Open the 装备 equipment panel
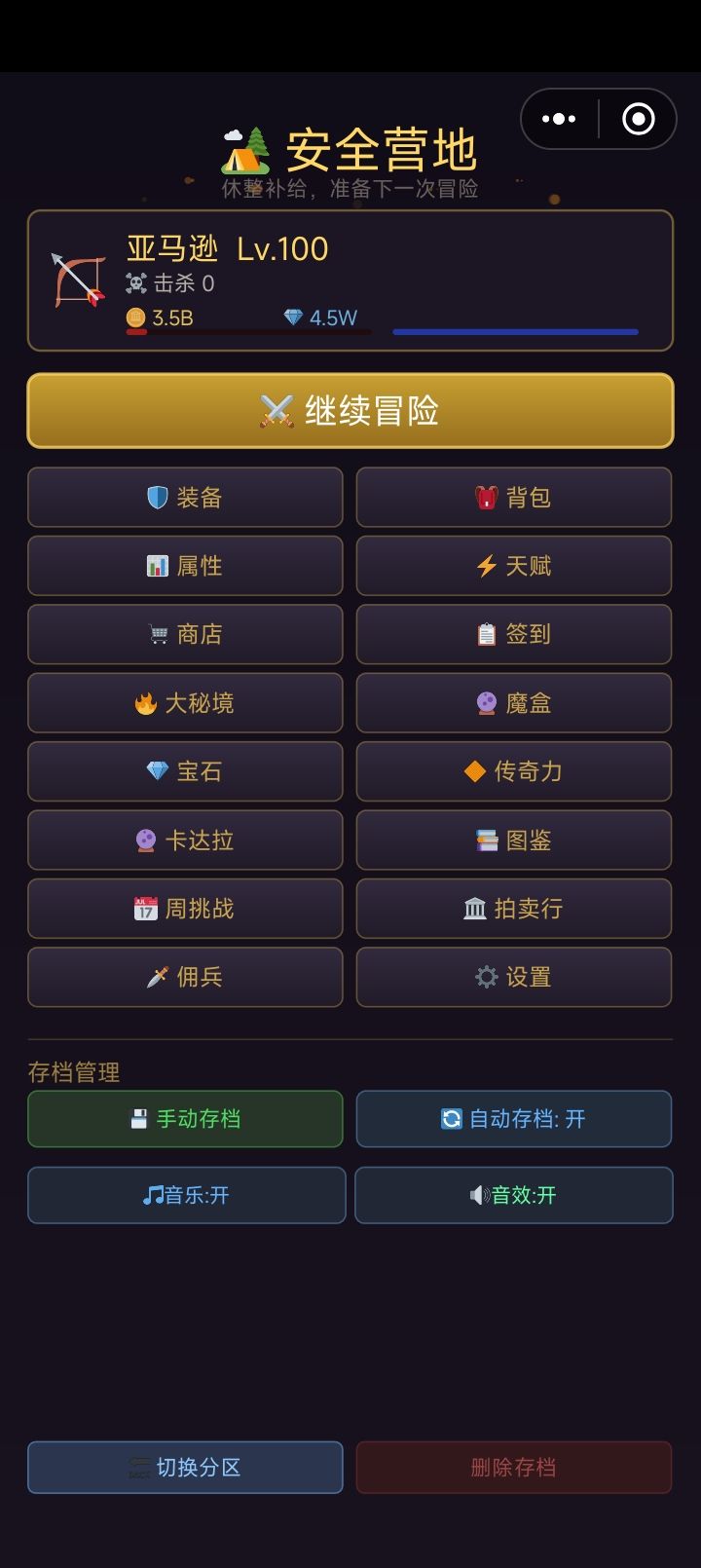Screen dimensions: 701x1568 click(185, 498)
